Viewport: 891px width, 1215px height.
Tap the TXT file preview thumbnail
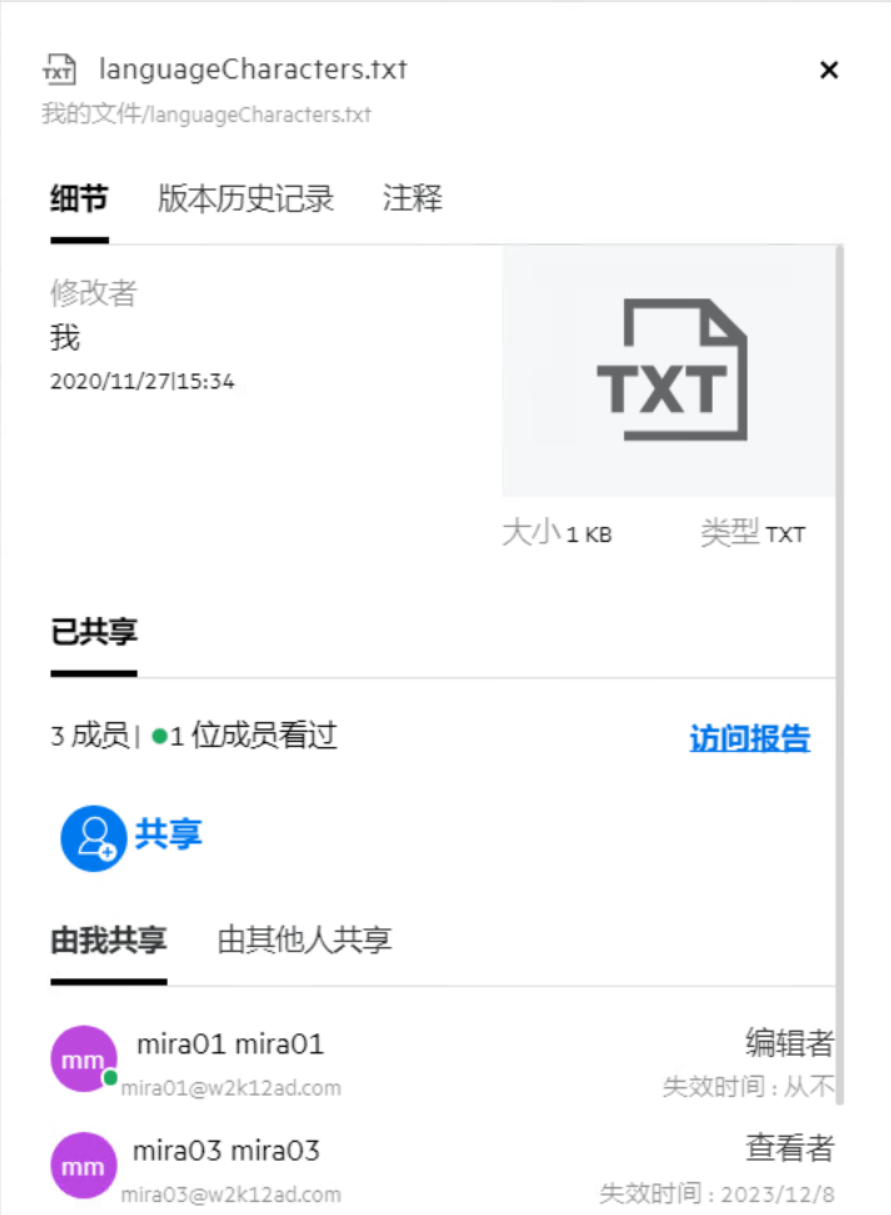pos(668,371)
